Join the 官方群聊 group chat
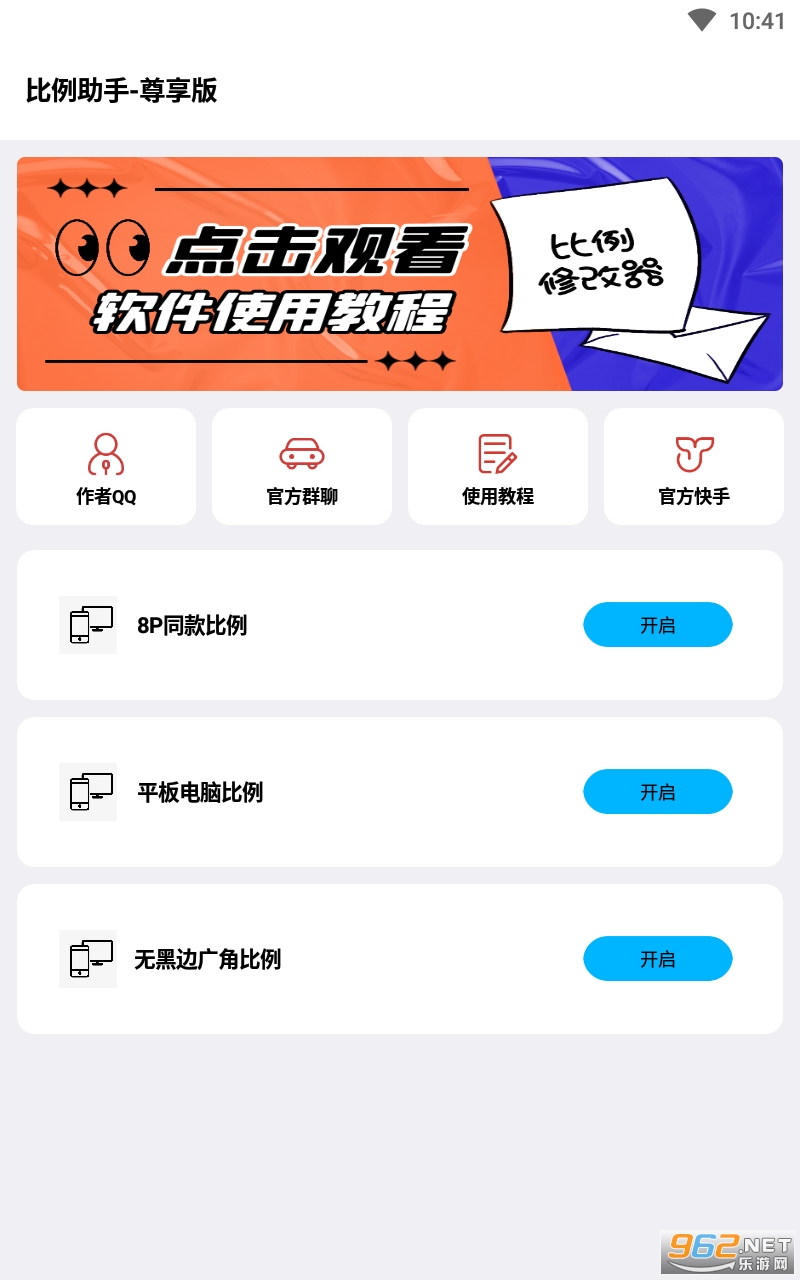Image resolution: width=800 pixels, height=1280 pixels. click(x=302, y=466)
